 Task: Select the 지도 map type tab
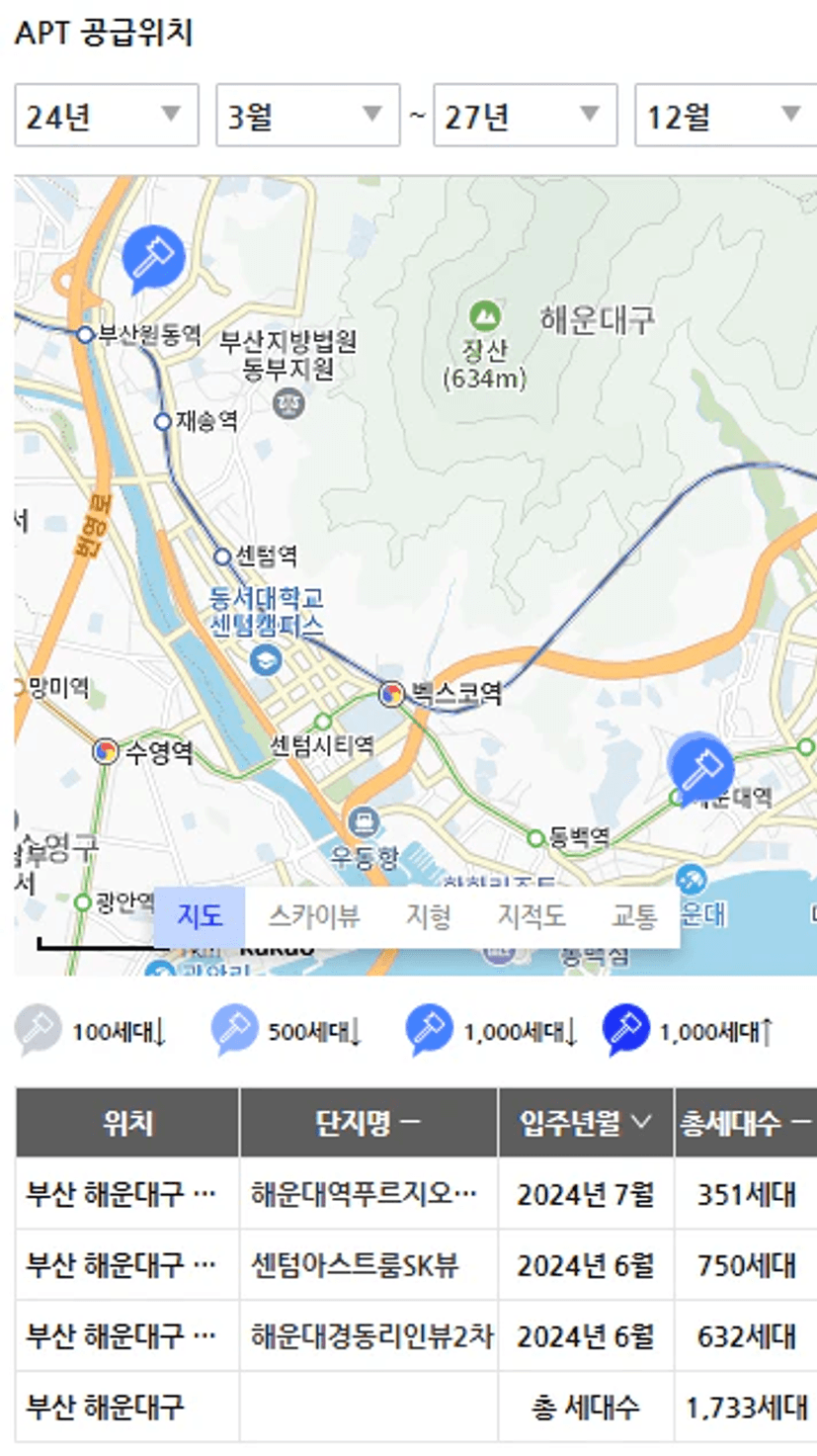[x=200, y=917]
